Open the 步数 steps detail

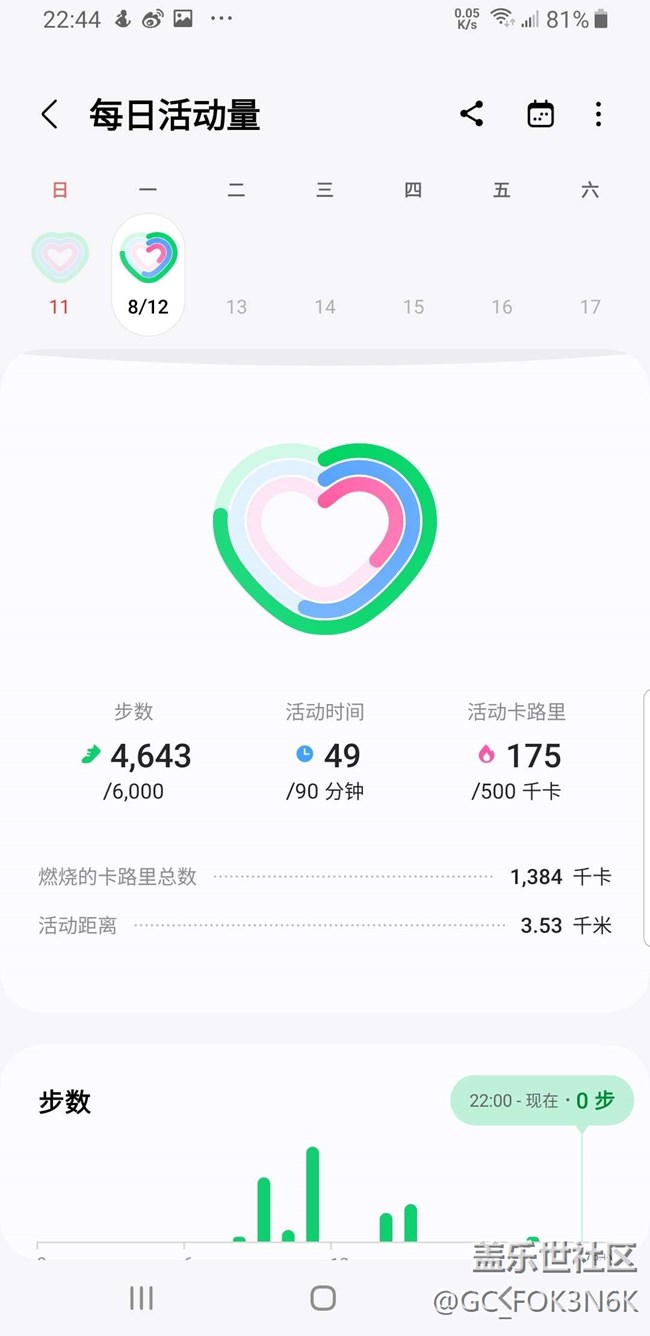coord(134,752)
